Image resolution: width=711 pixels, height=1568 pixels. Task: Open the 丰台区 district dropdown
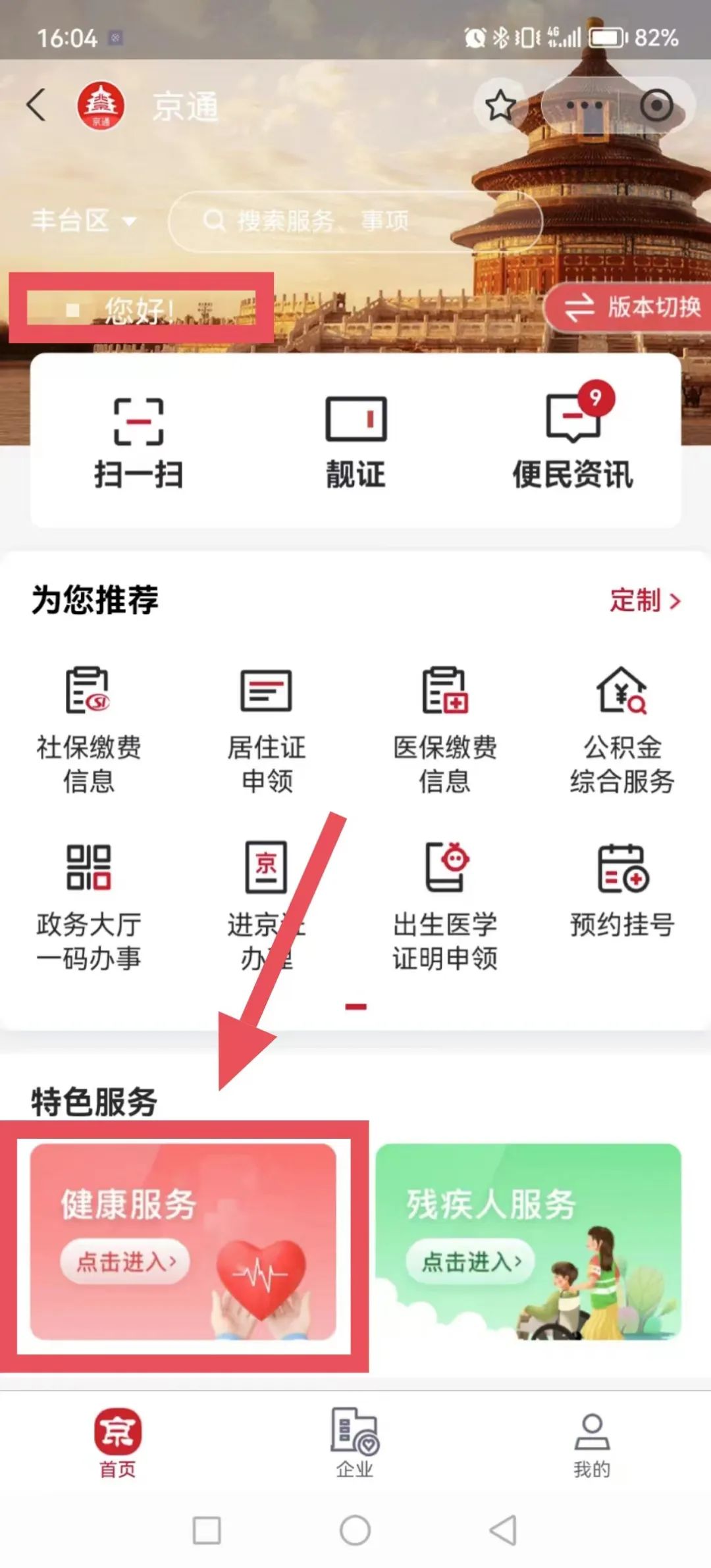(84, 221)
